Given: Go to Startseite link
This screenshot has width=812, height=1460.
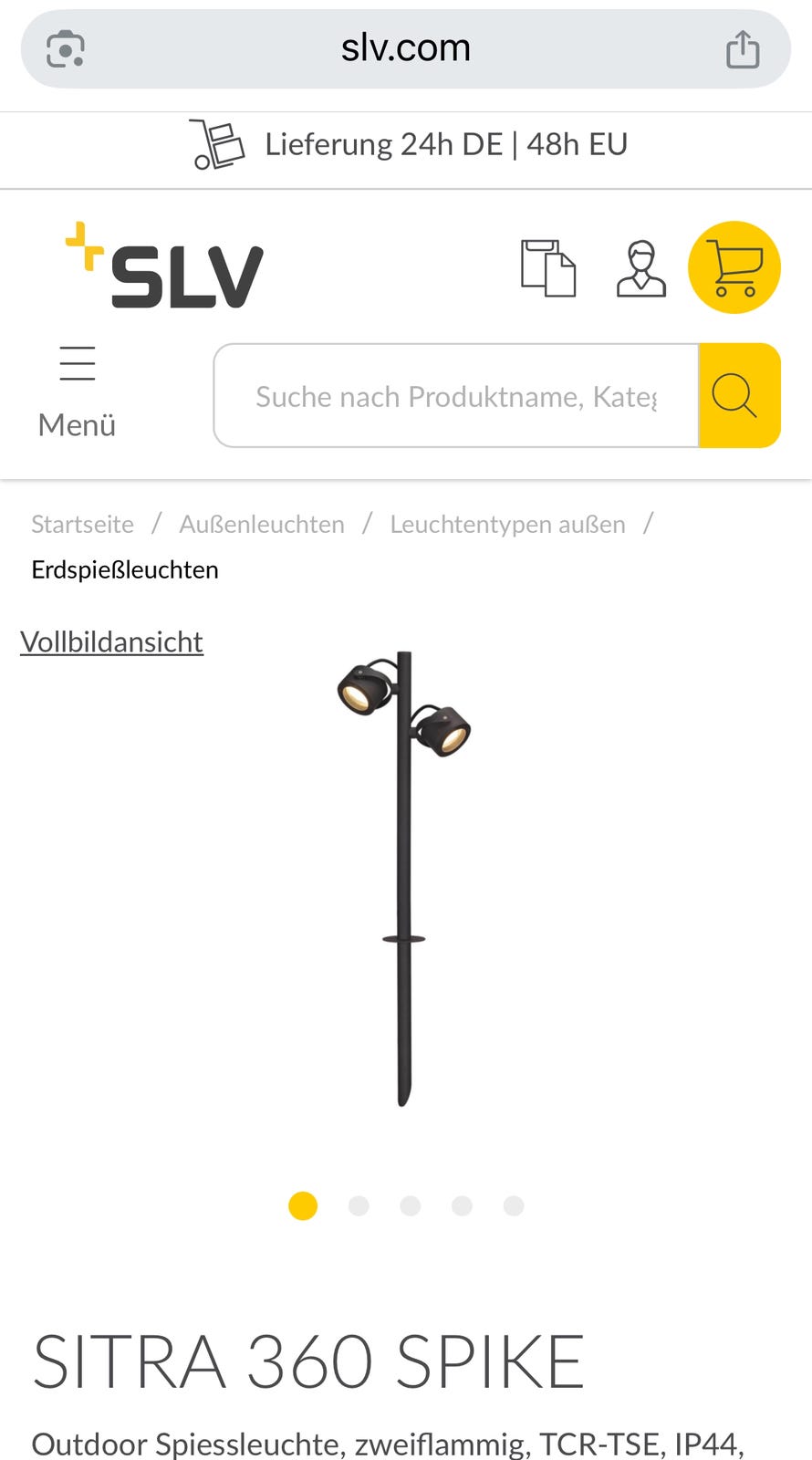Looking at the screenshot, I should point(82,524).
